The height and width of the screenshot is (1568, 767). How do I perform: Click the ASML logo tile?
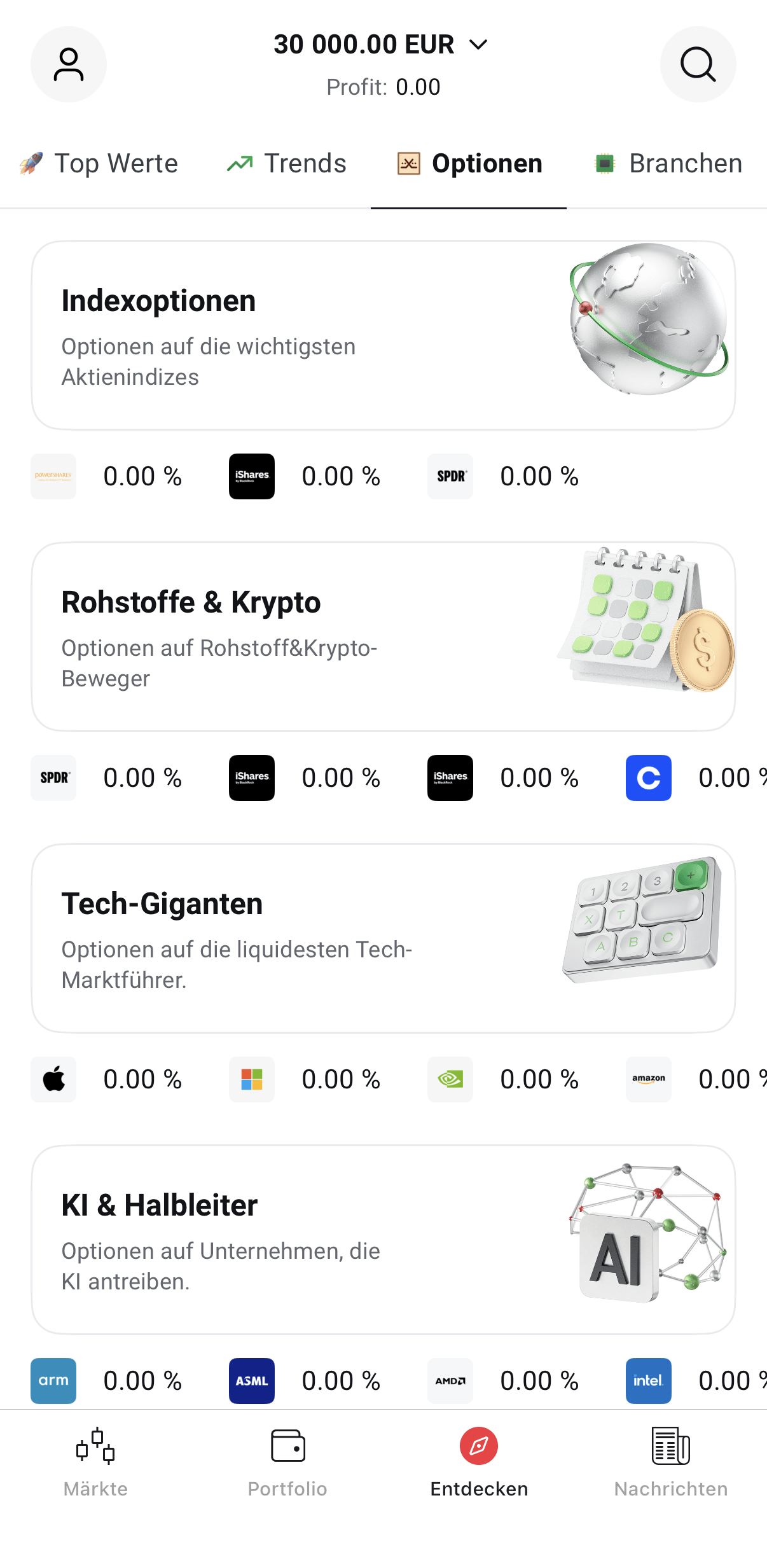[251, 1381]
